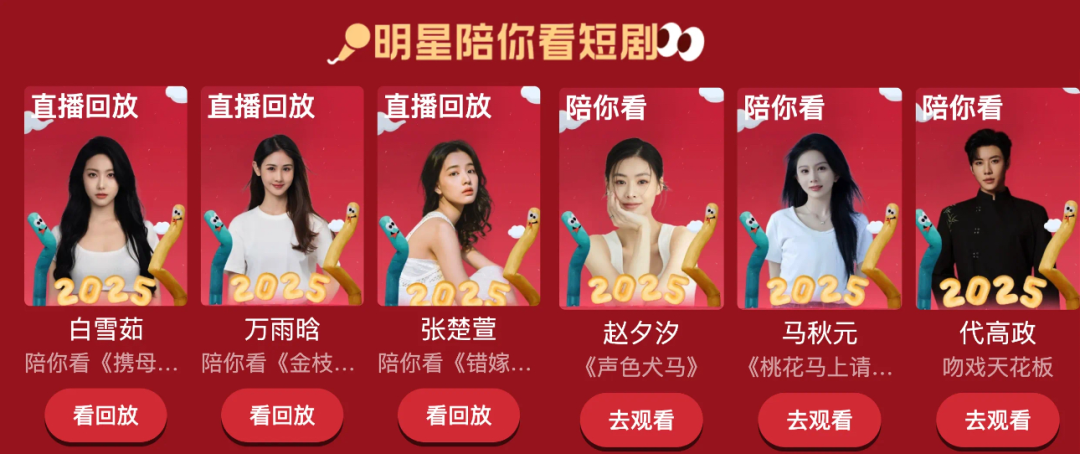Tap 看回放 under 白雪茹
1080x454 pixels.
(x=105, y=415)
